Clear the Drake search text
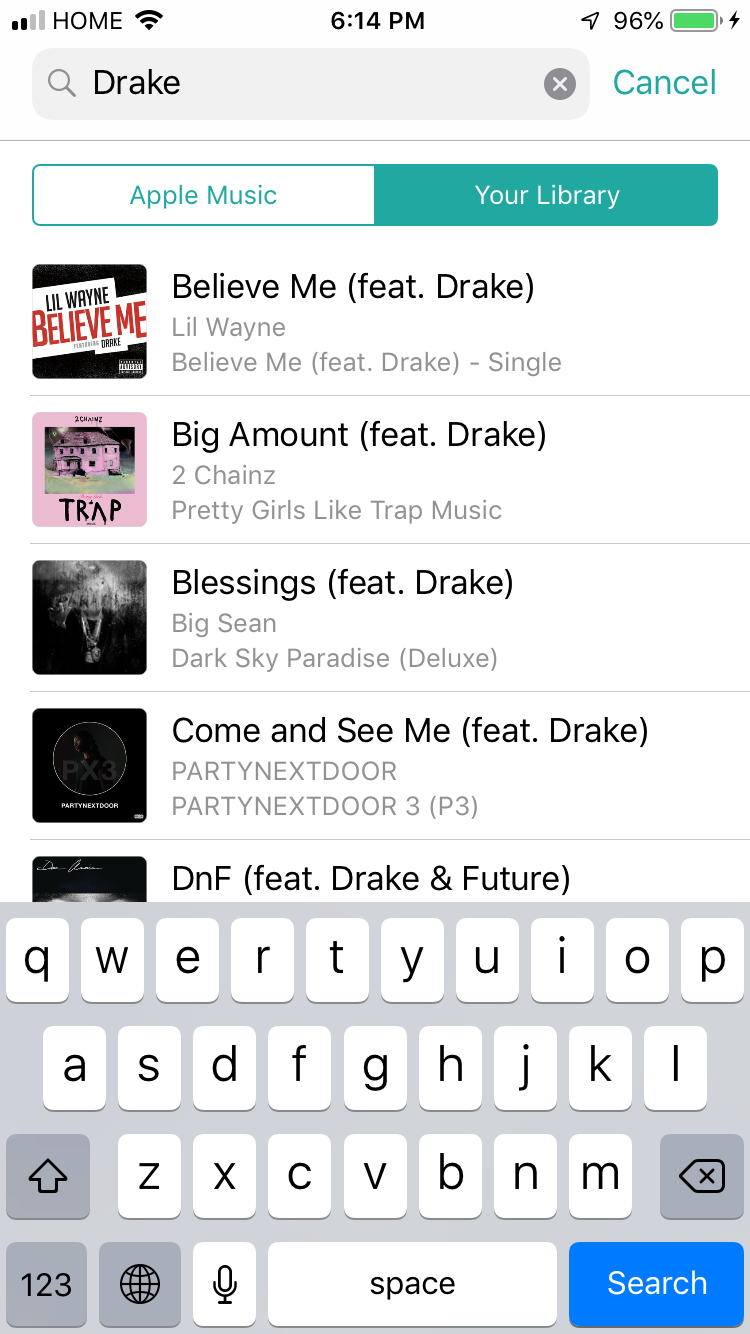750x1334 pixels. [560, 84]
